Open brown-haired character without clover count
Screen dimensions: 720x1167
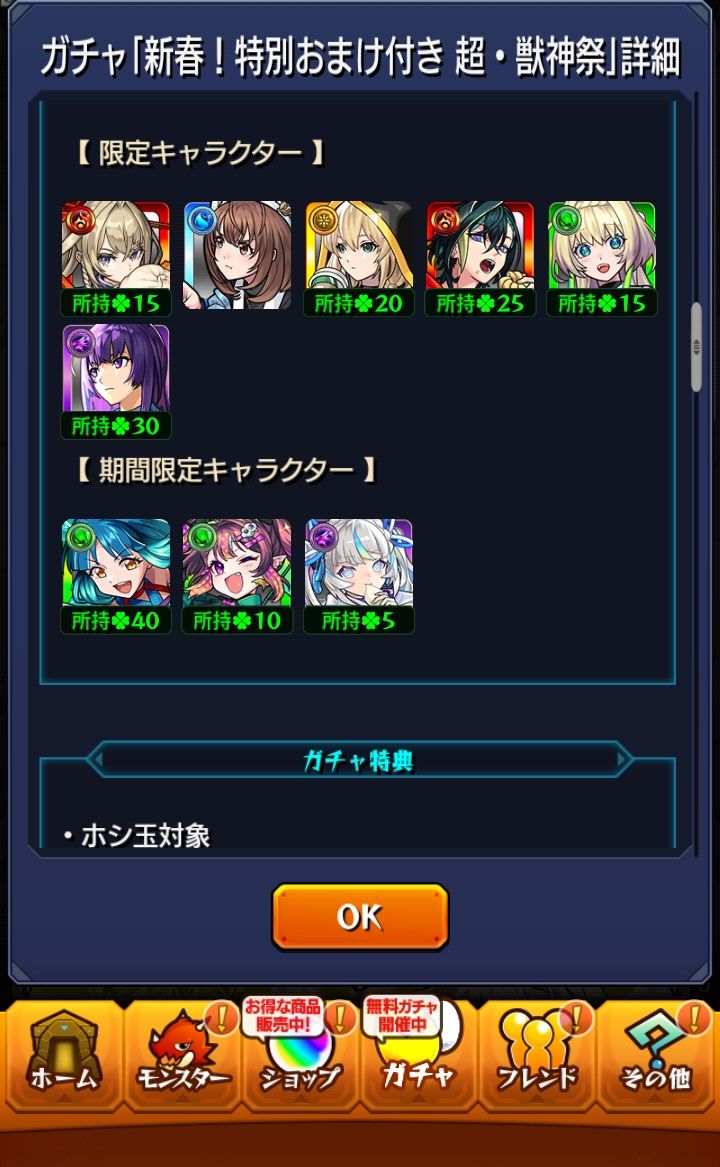(x=237, y=256)
